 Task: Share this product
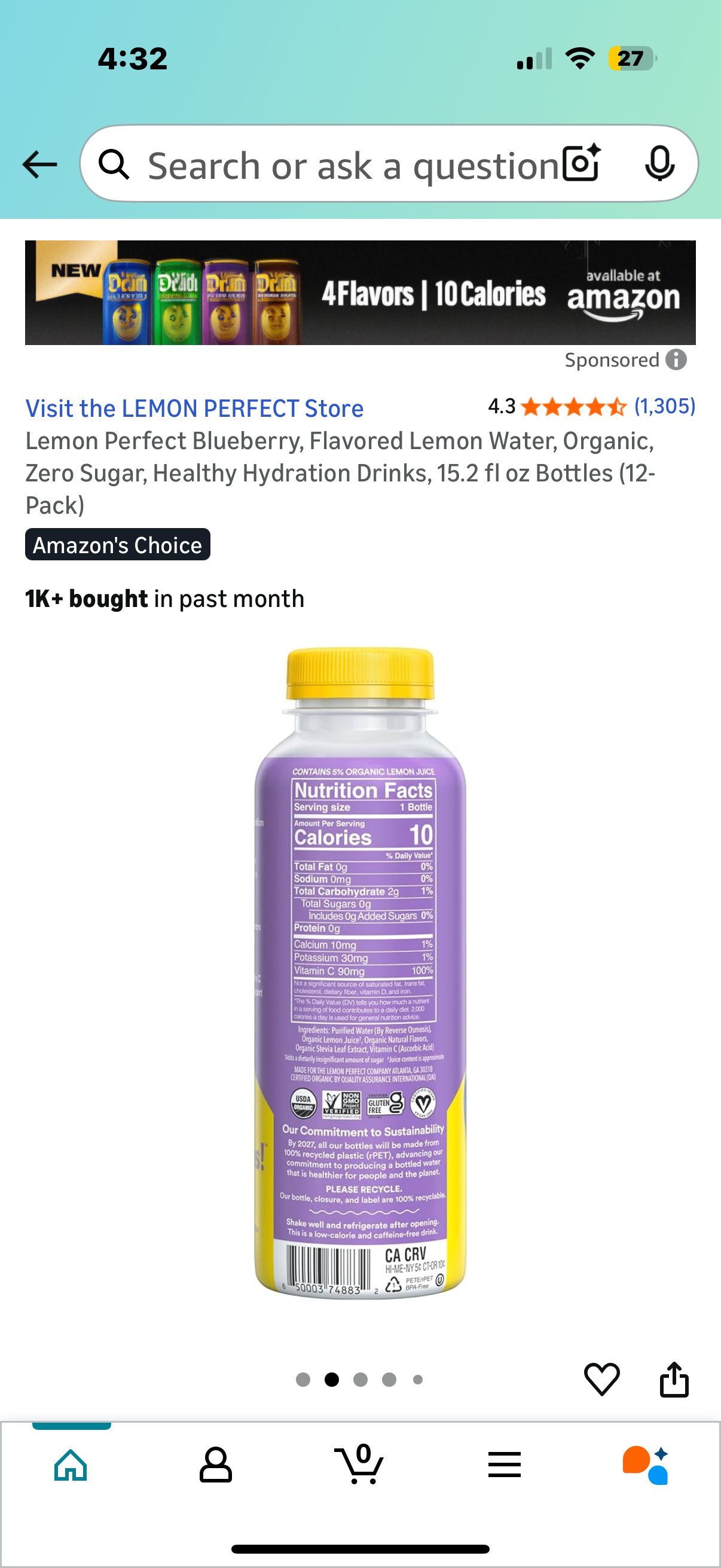pyautogui.click(x=674, y=1378)
